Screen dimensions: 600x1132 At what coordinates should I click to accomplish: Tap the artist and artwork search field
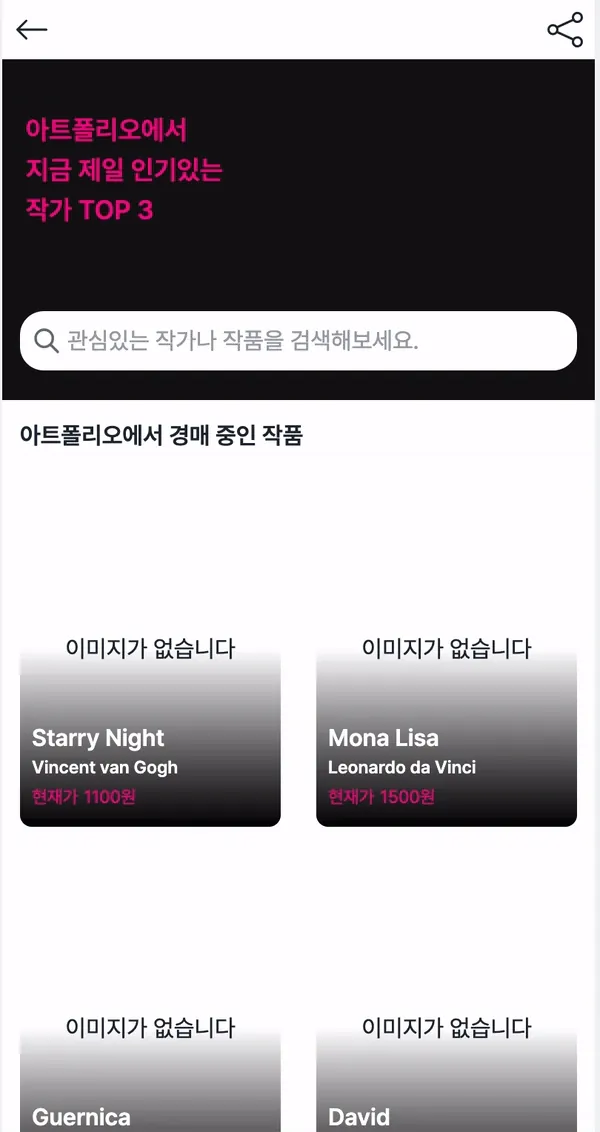tap(298, 341)
